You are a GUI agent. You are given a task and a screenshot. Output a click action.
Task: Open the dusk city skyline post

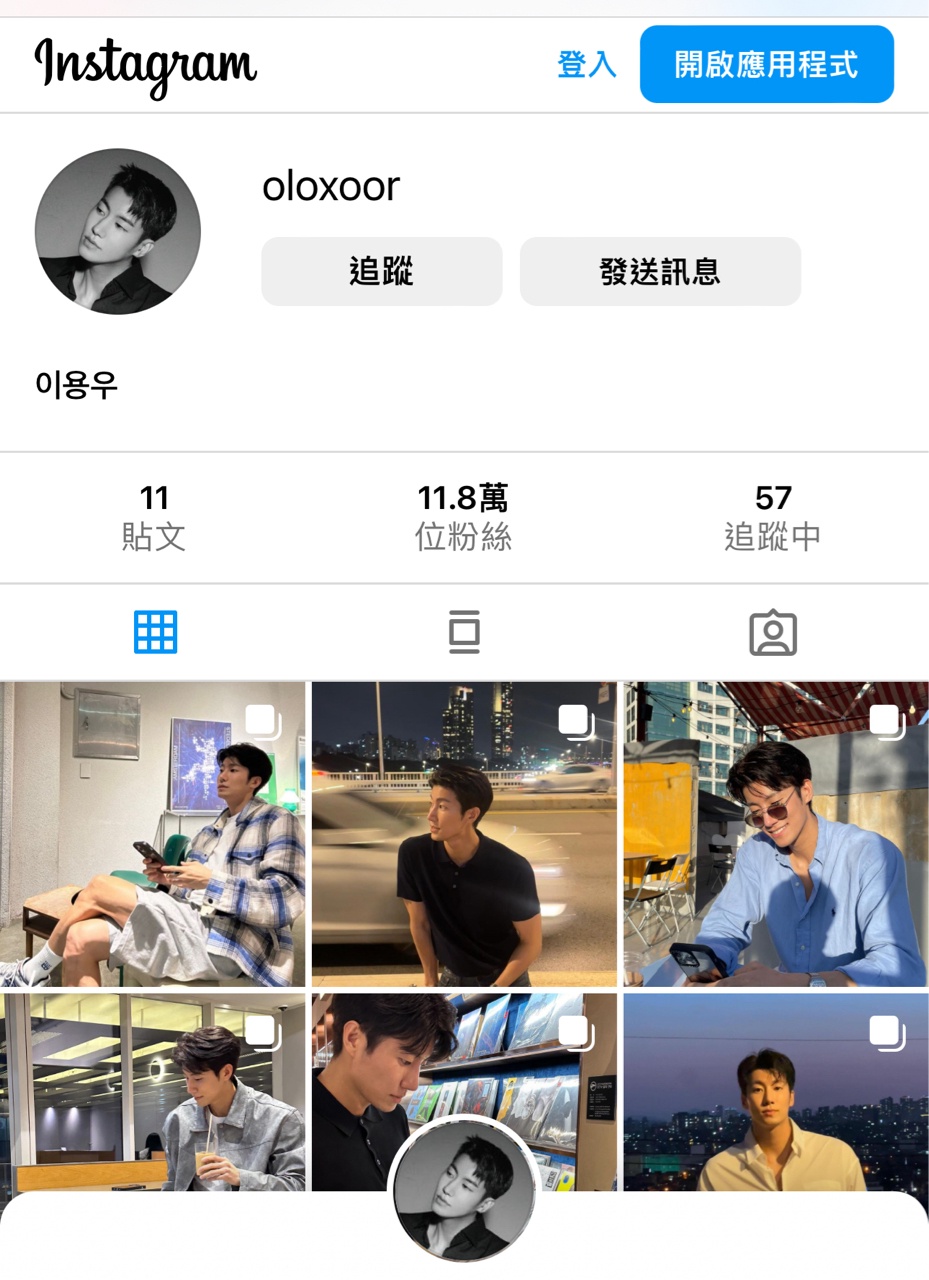click(x=776, y=1090)
